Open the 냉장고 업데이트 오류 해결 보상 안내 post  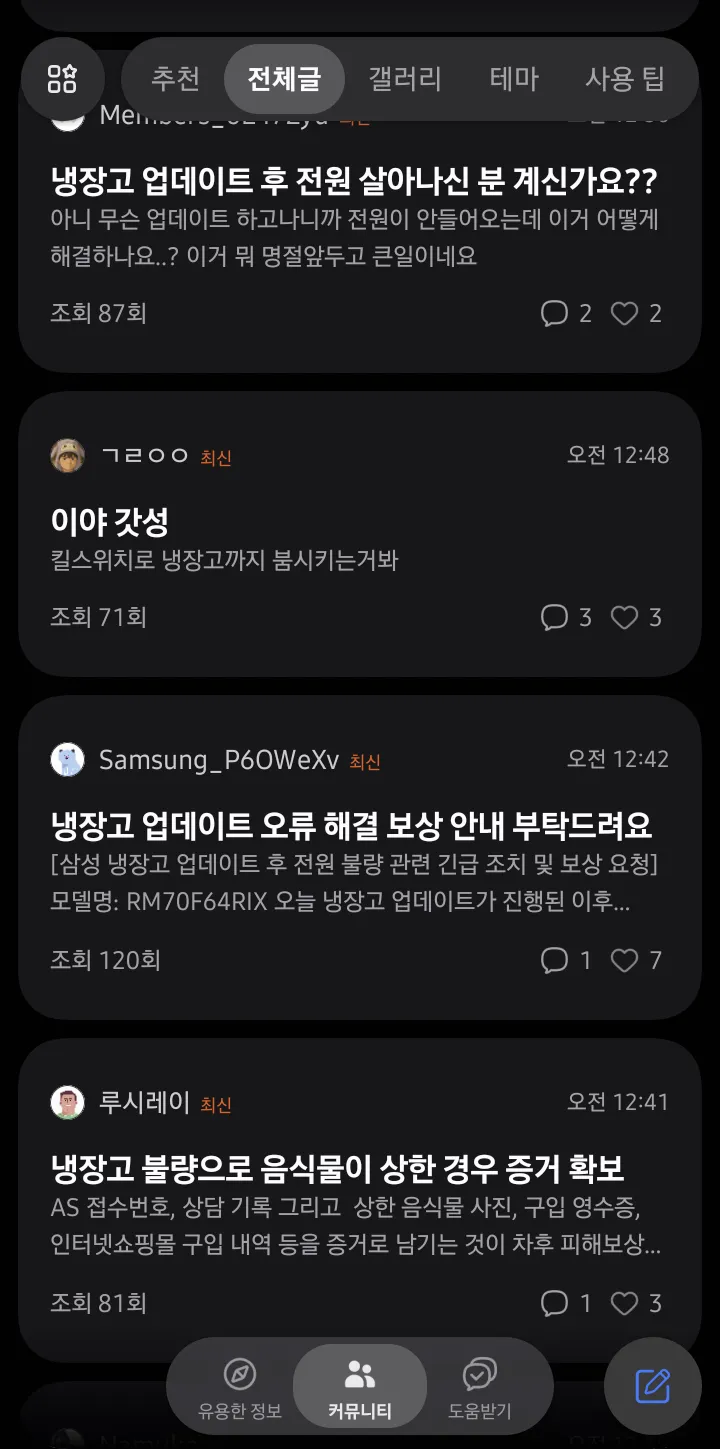(351, 825)
